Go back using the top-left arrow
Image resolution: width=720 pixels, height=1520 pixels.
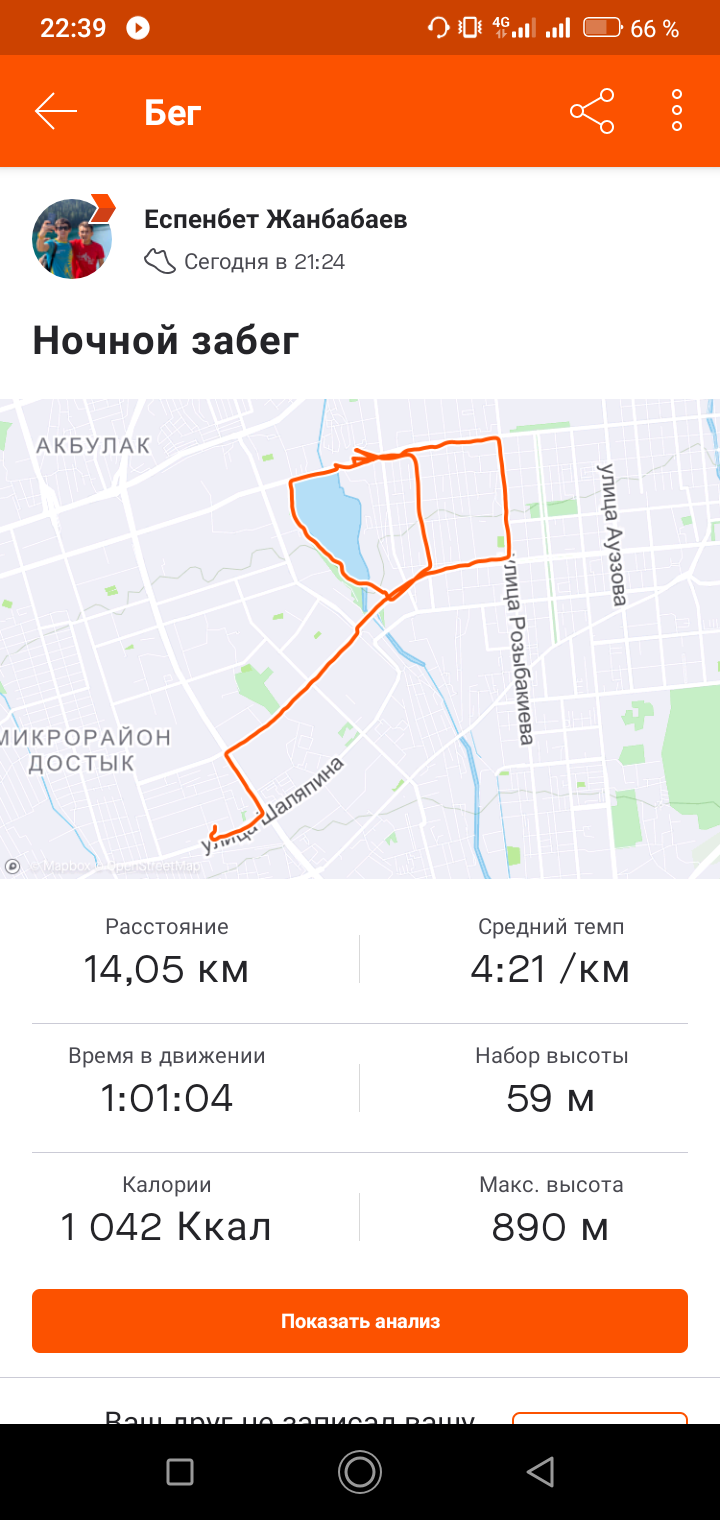point(56,111)
